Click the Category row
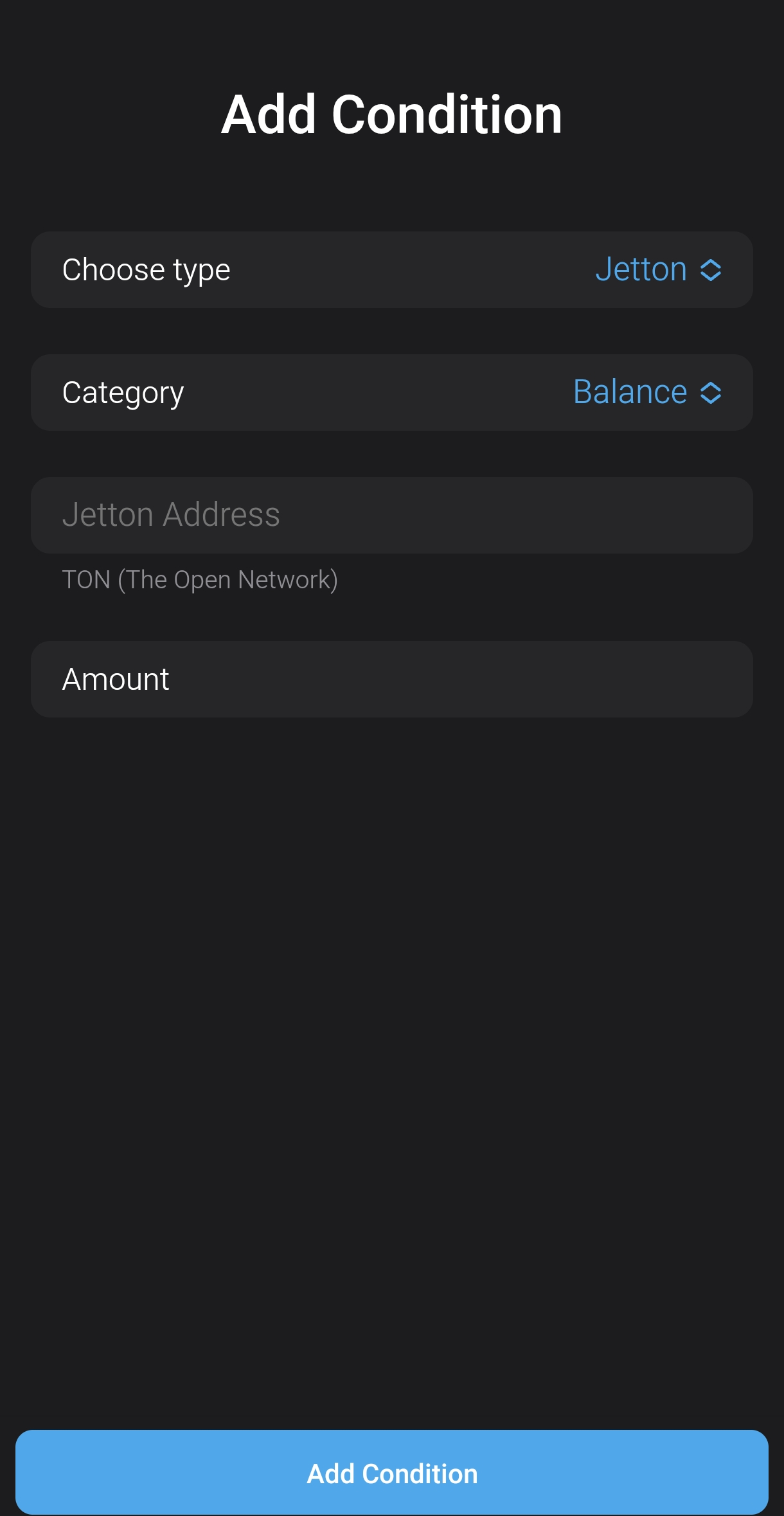 392,392
